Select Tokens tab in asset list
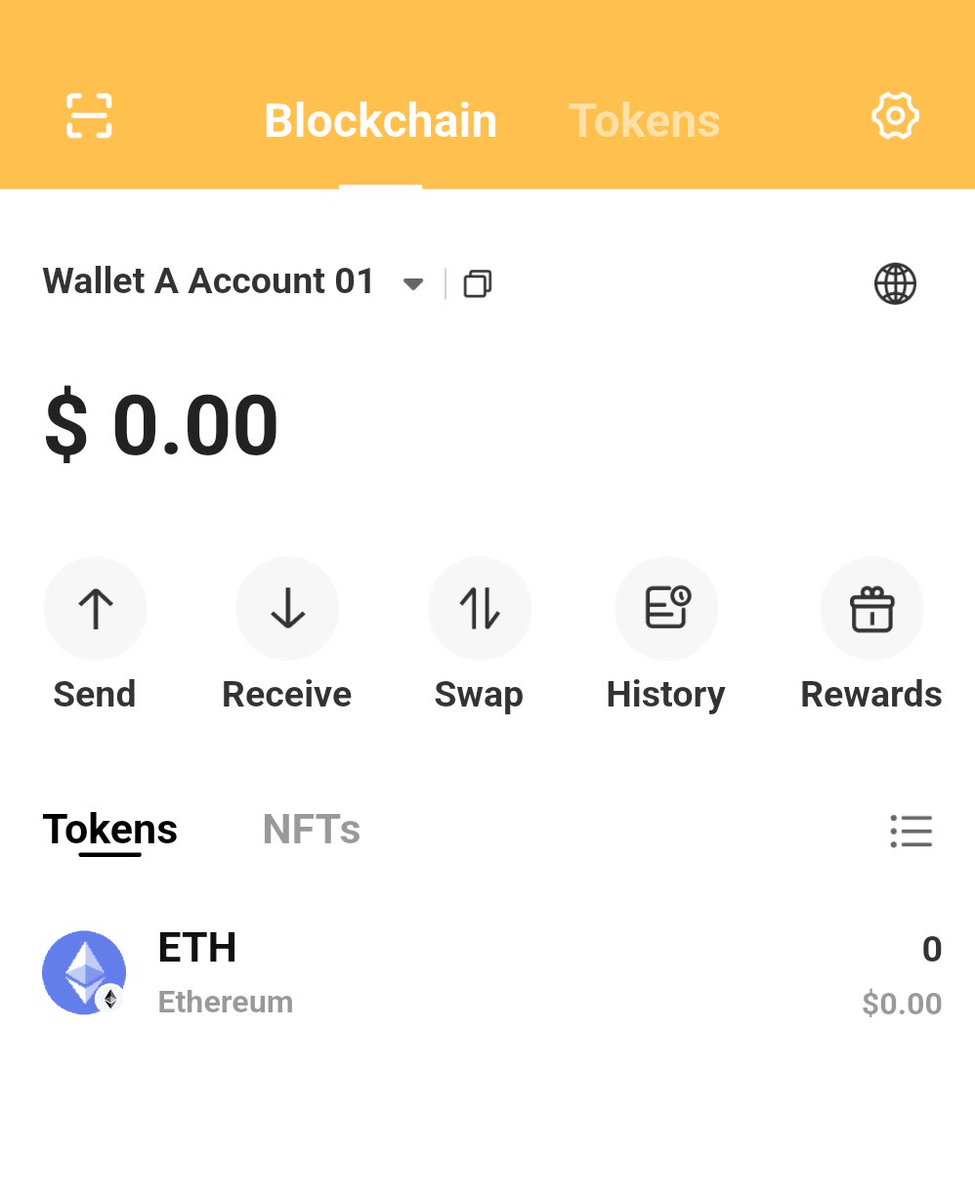This screenshot has width=975, height=1200. tap(110, 830)
